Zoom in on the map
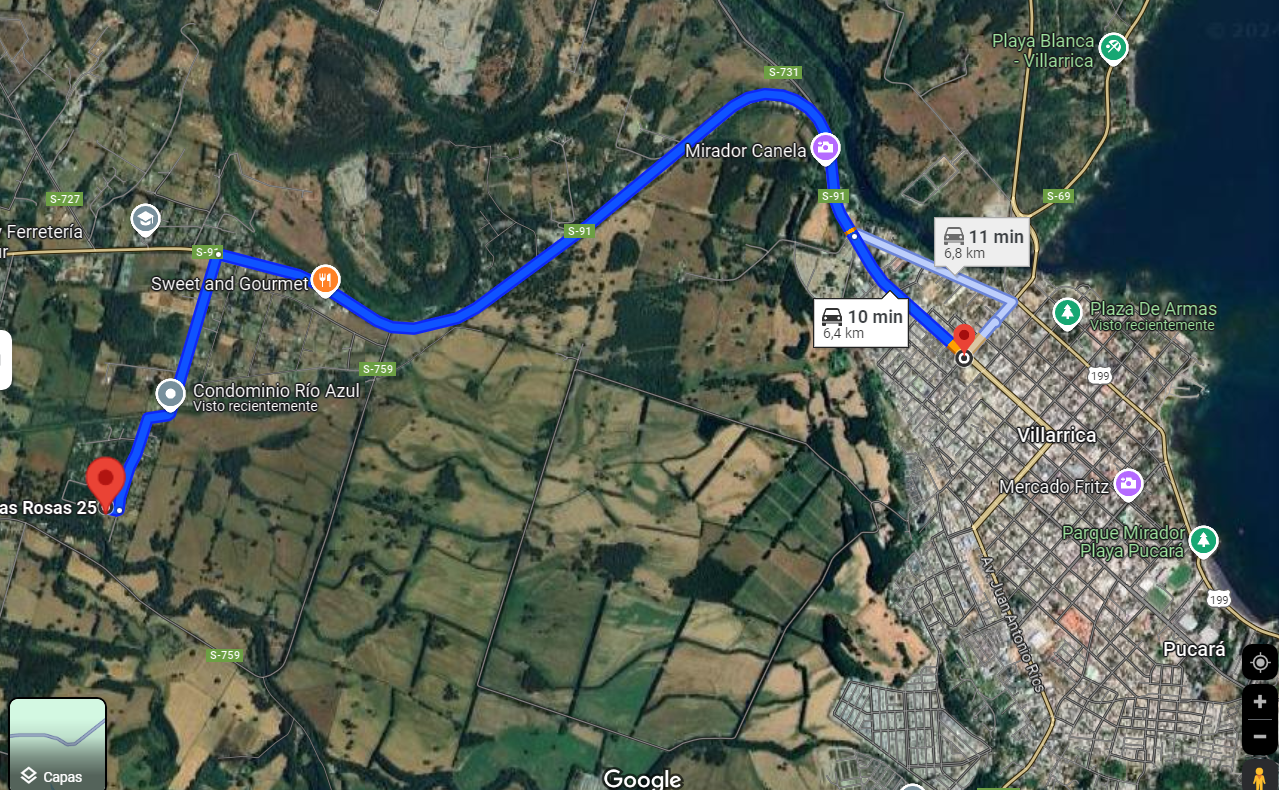 point(1259,702)
